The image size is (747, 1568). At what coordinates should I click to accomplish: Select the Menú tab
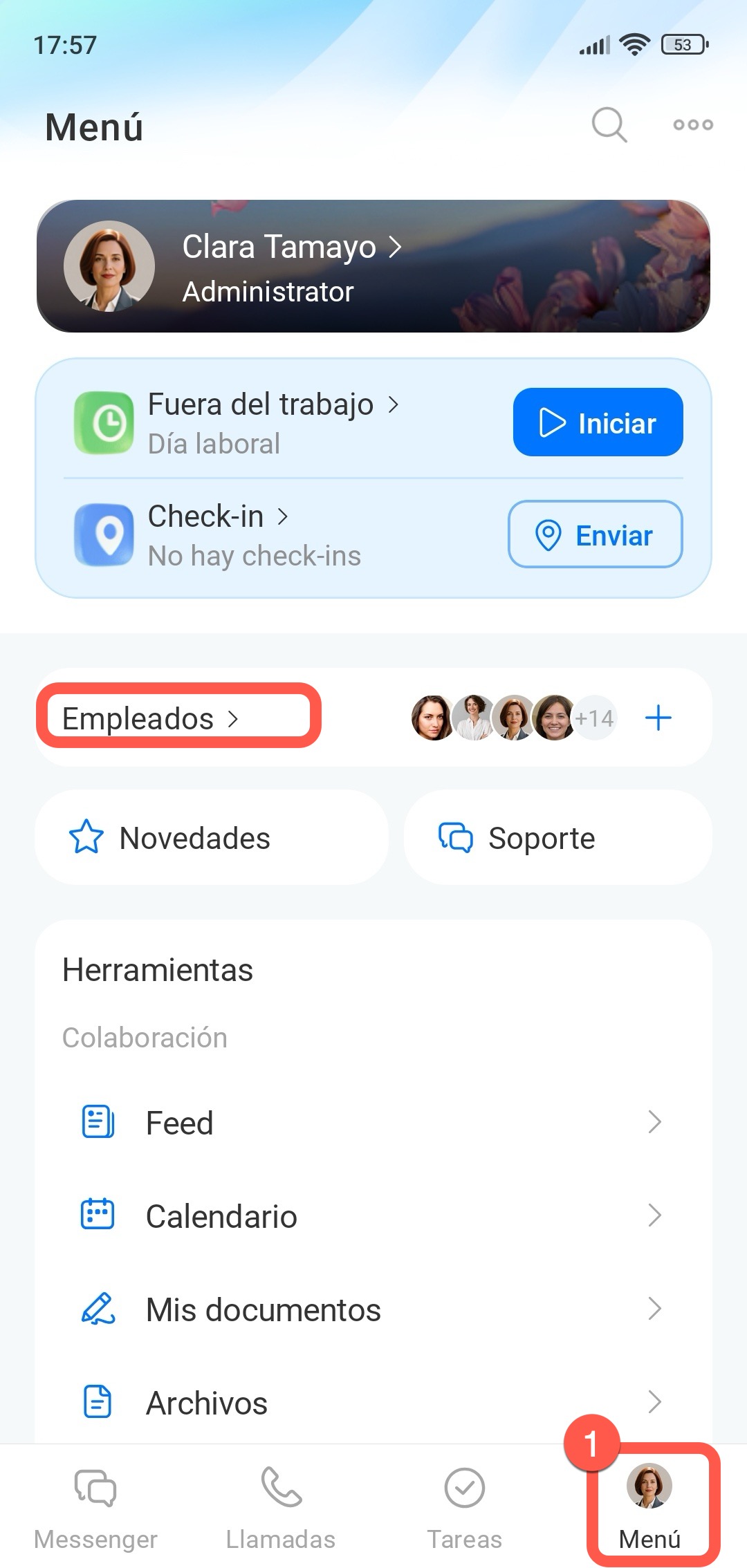[649, 1507]
